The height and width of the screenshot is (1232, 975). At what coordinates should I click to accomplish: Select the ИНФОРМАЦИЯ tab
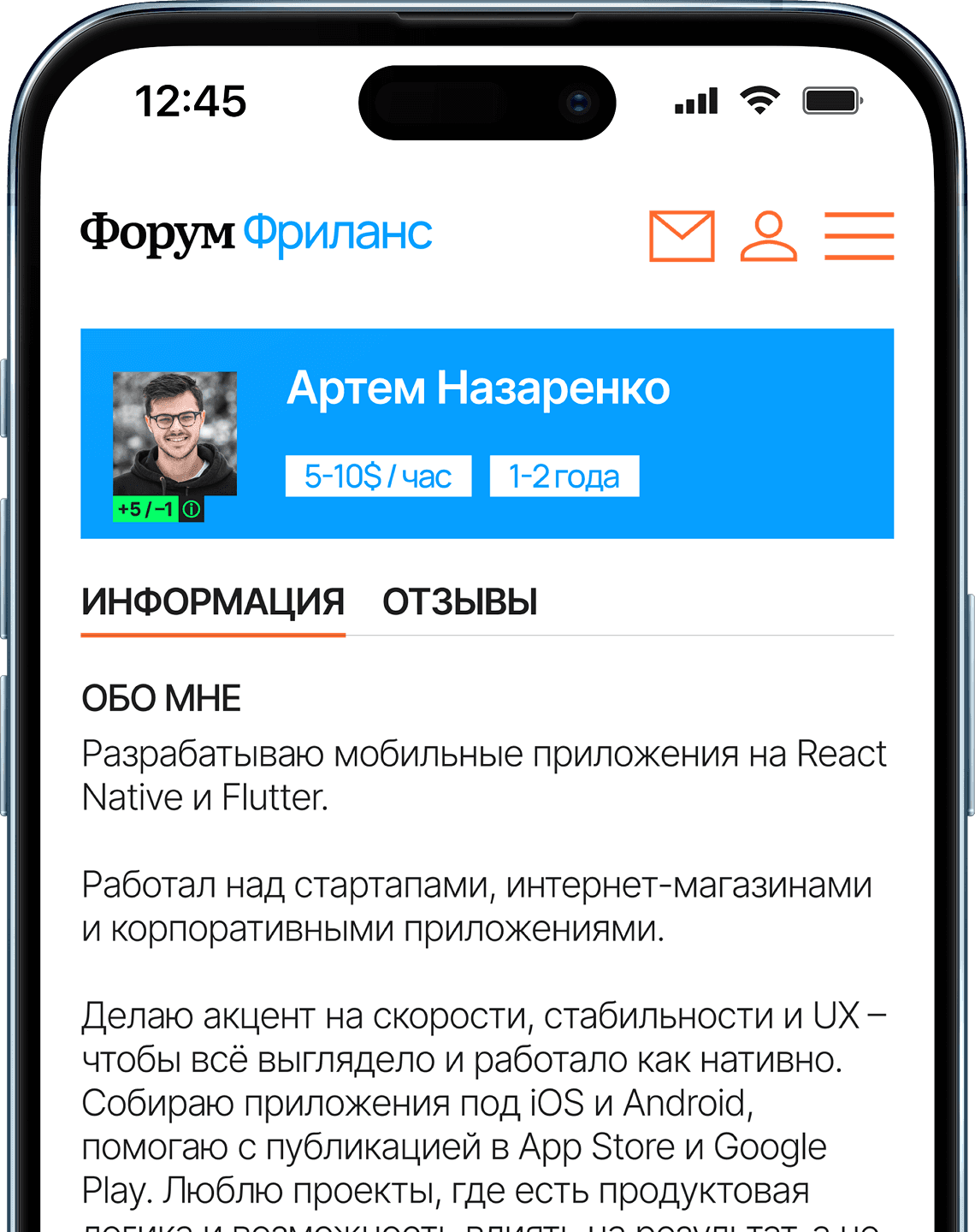212,602
